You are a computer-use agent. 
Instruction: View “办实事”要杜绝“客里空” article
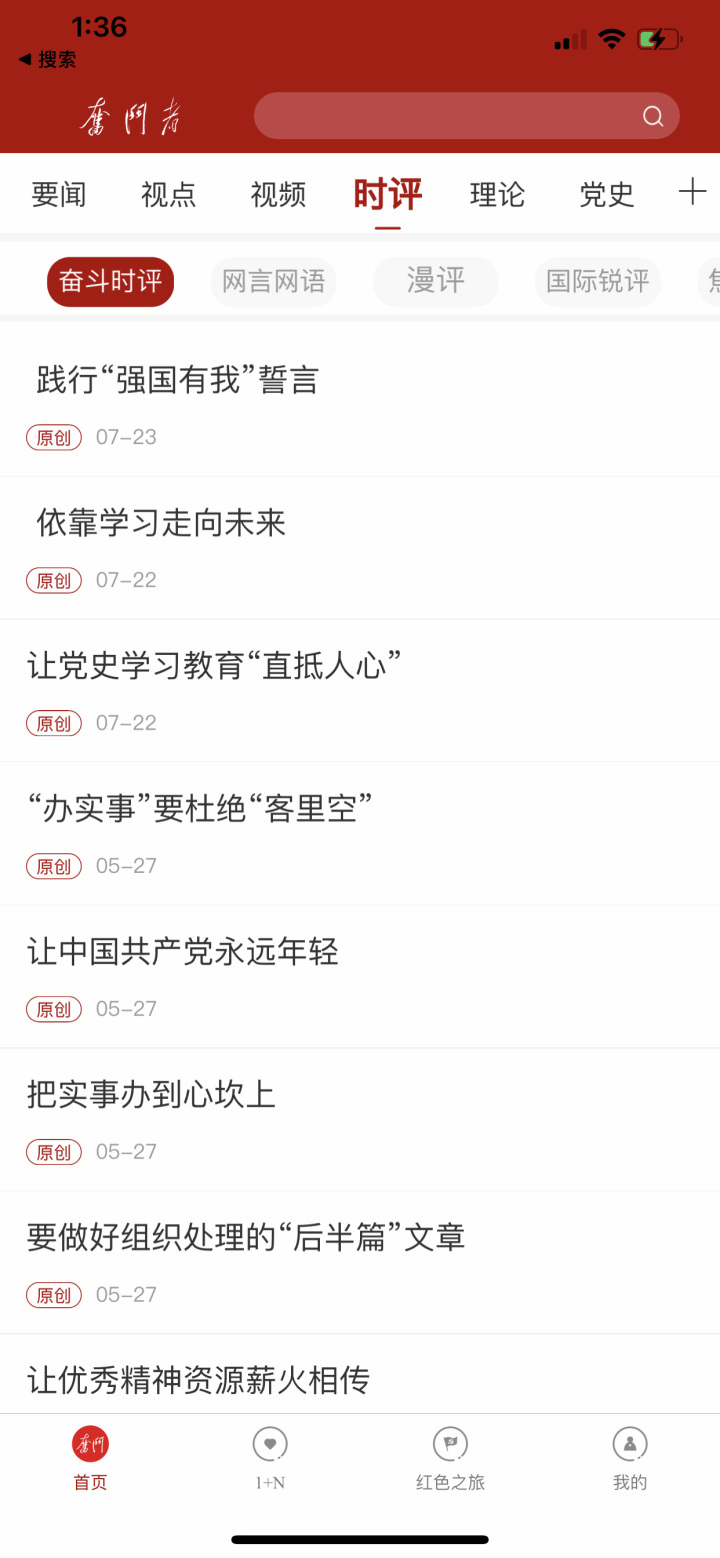(200, 809)
